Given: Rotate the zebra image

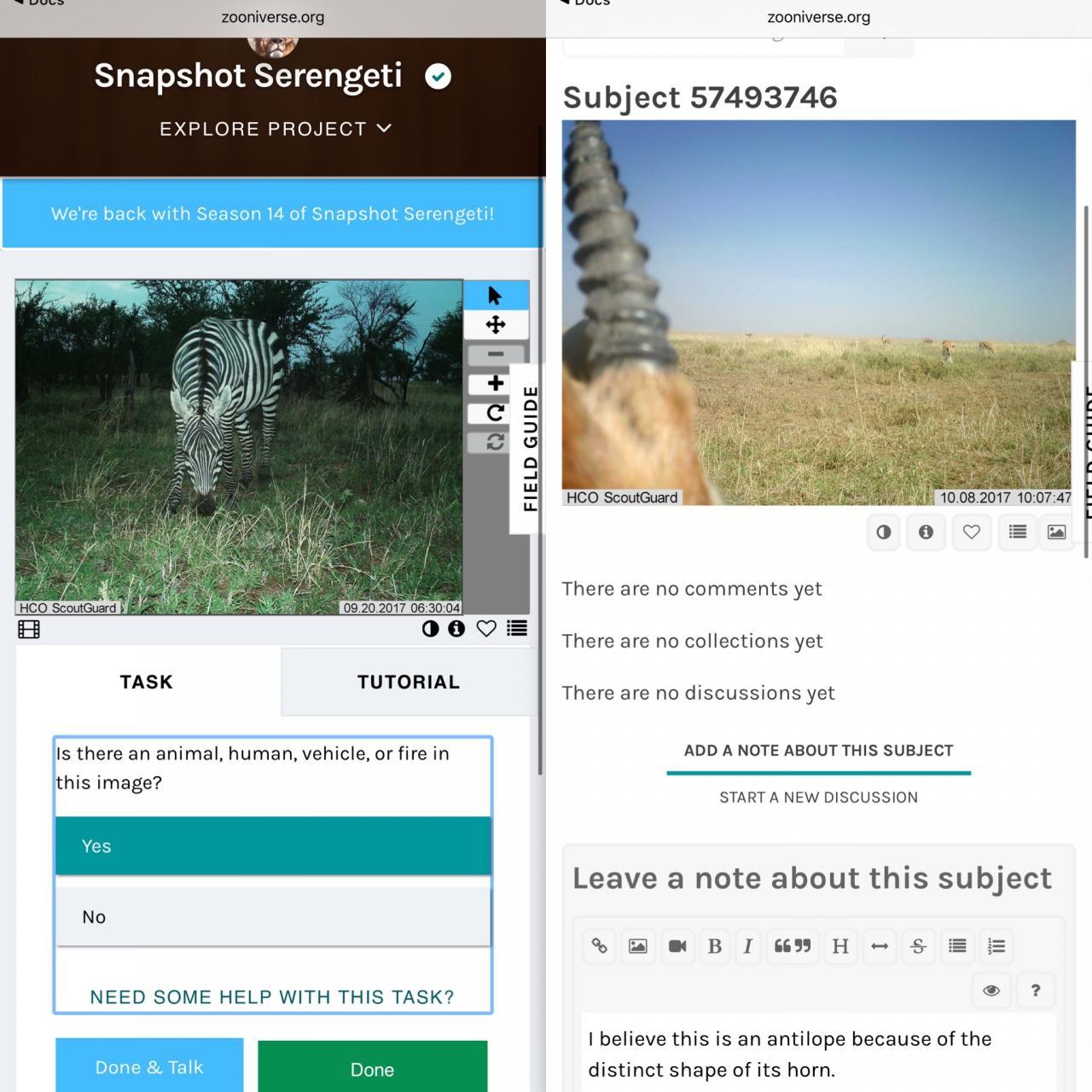Looking at the screenshot, I should point(496,413).
